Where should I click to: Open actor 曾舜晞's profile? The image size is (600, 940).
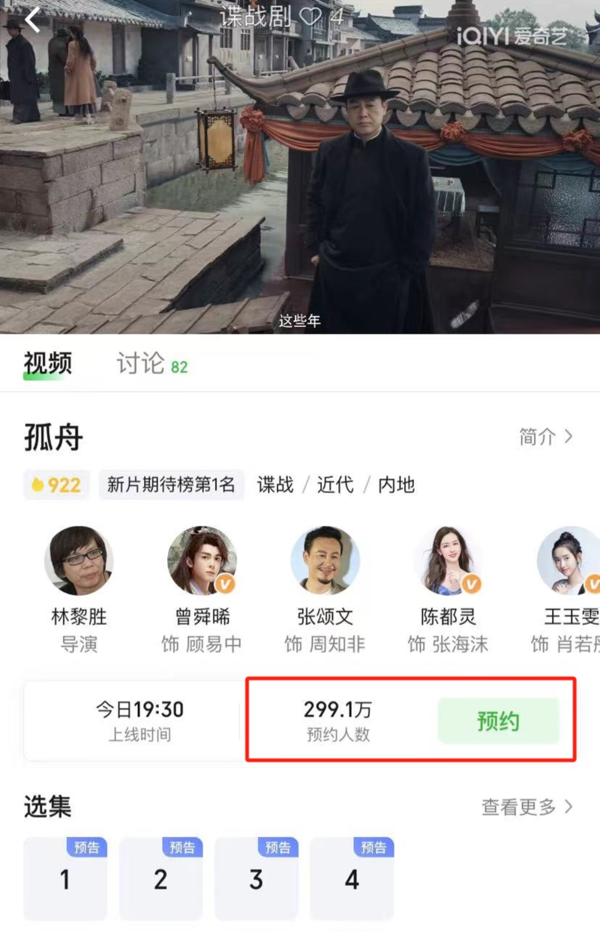point(202,562)
